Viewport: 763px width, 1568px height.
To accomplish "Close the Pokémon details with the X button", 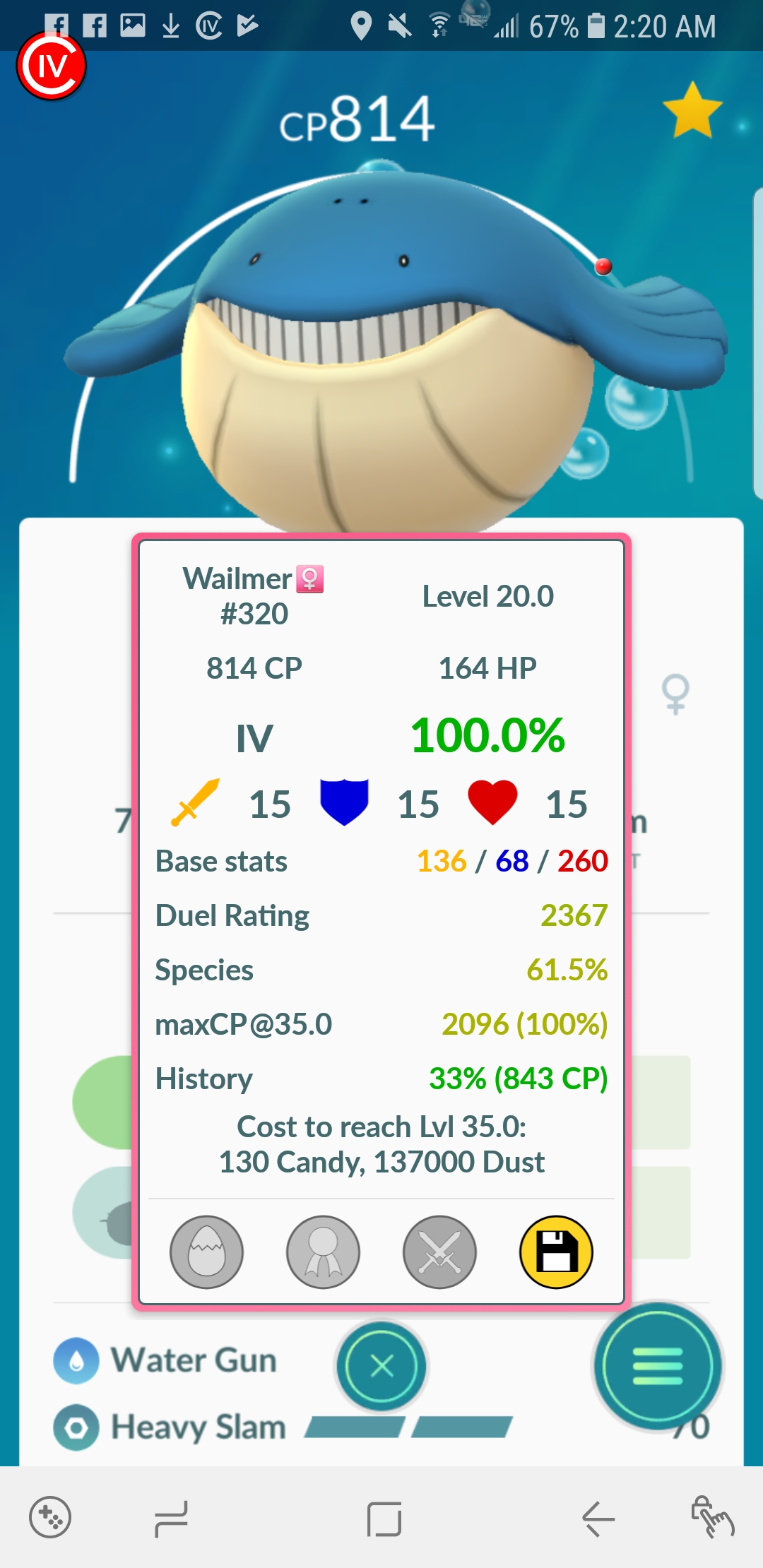I will pos(381,1366).
